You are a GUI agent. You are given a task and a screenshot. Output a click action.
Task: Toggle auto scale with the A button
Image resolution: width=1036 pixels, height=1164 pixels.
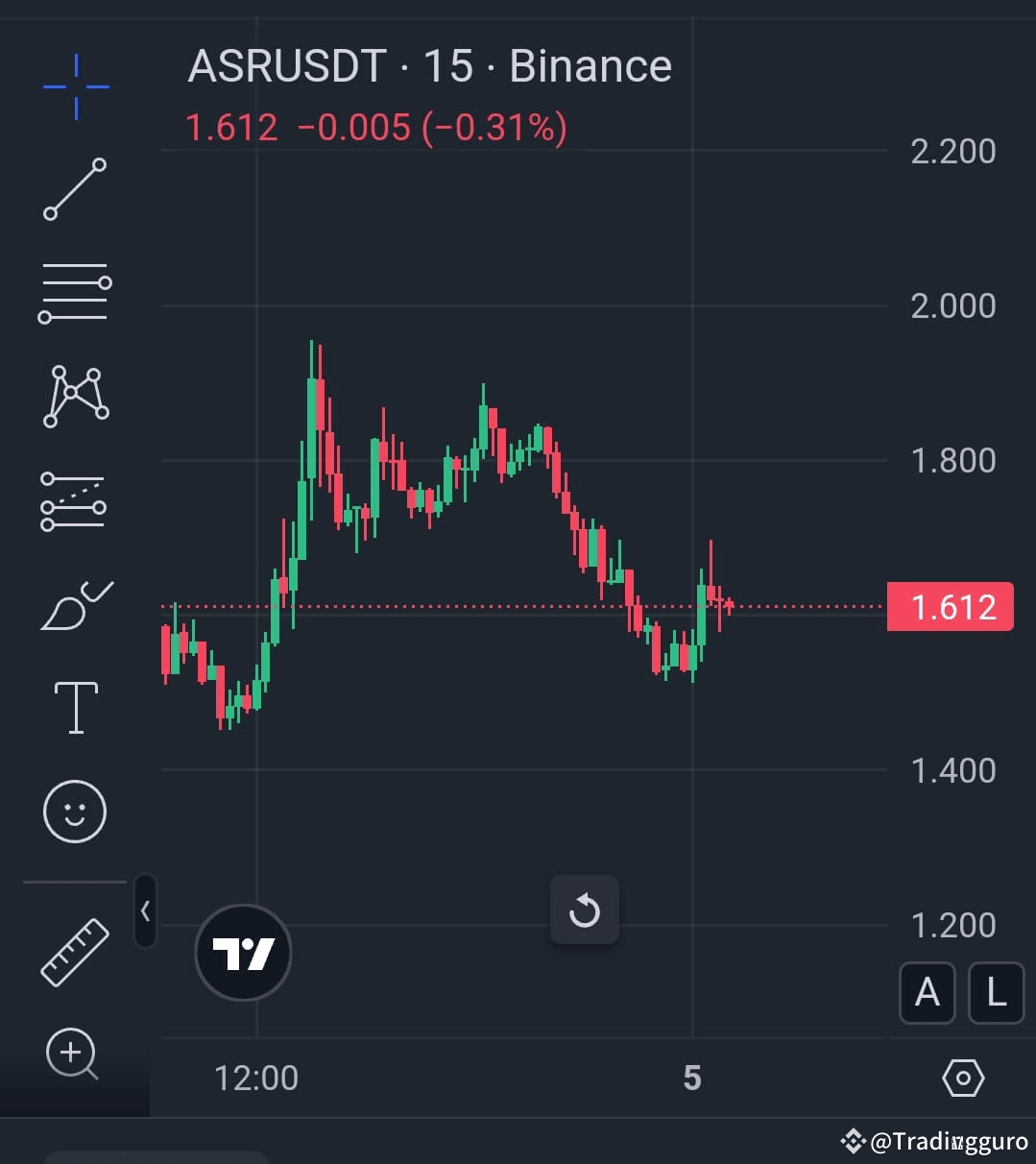point(927,993)
